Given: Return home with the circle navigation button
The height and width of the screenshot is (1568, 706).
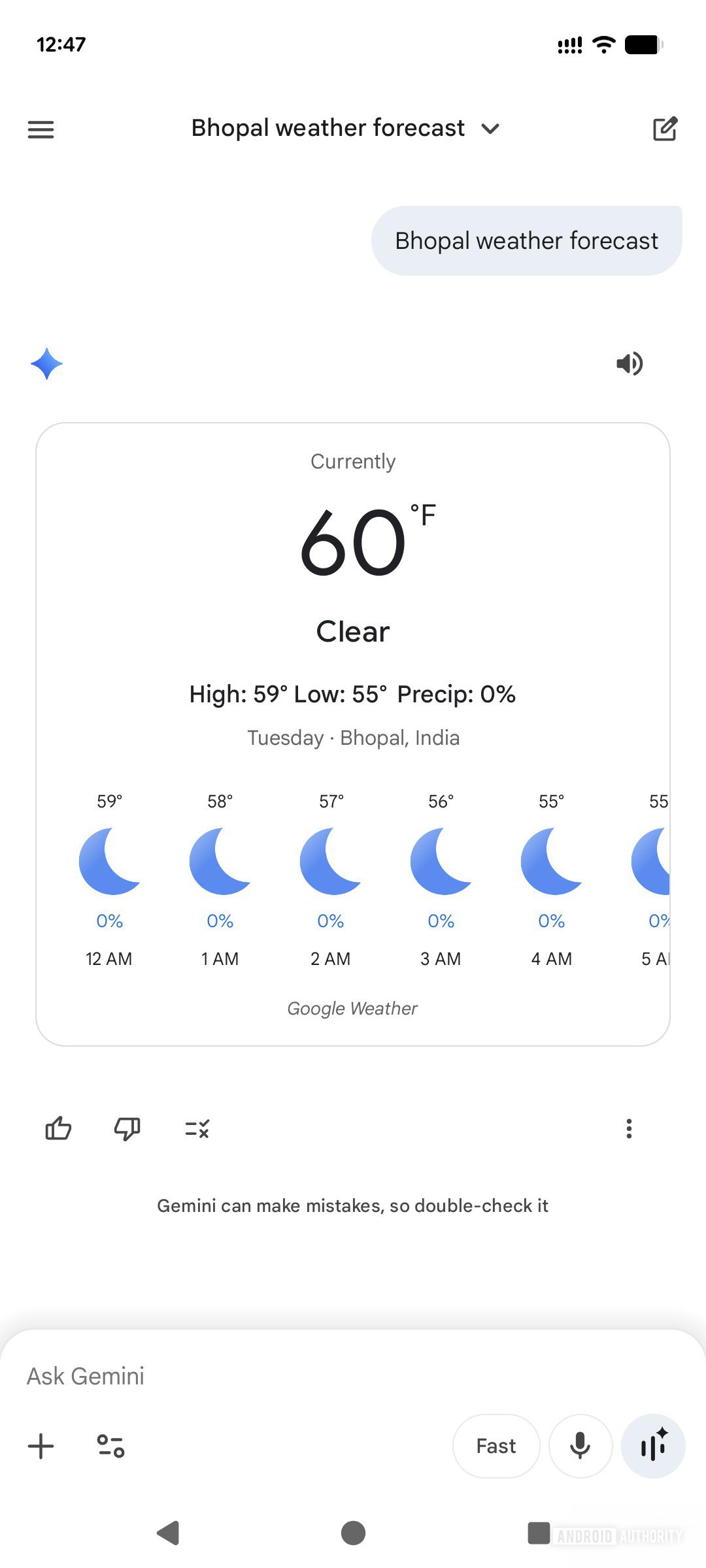Looking at the screenshot, I should [353, 1533].
